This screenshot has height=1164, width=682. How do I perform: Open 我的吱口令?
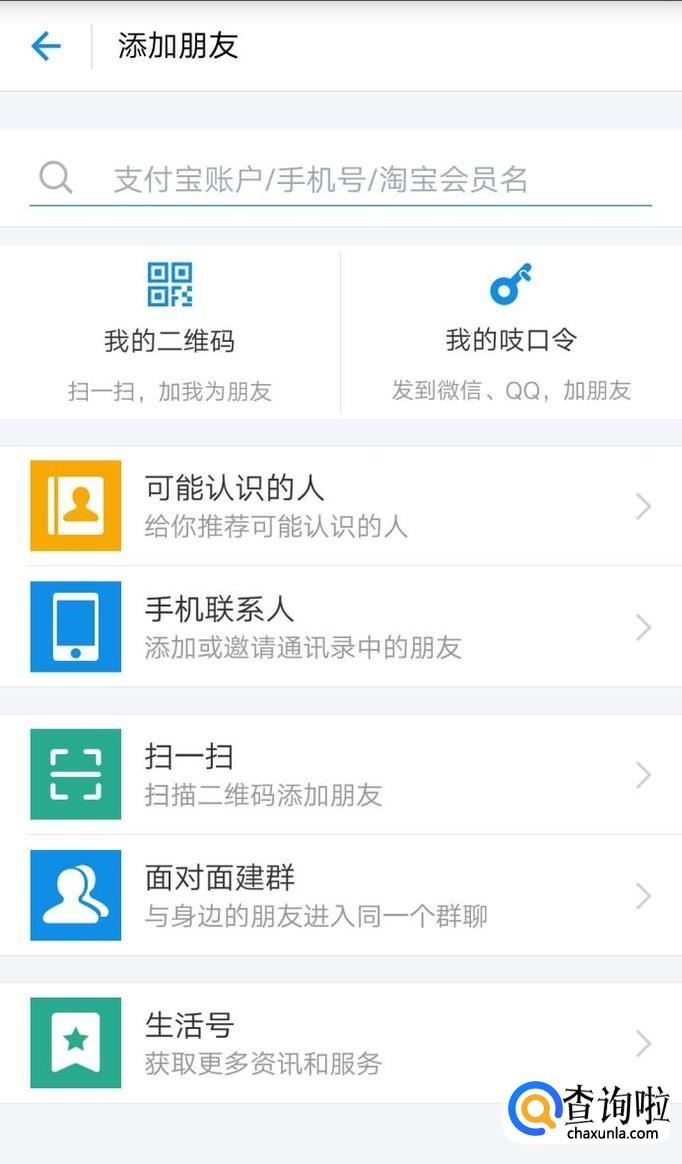[511, 332]
